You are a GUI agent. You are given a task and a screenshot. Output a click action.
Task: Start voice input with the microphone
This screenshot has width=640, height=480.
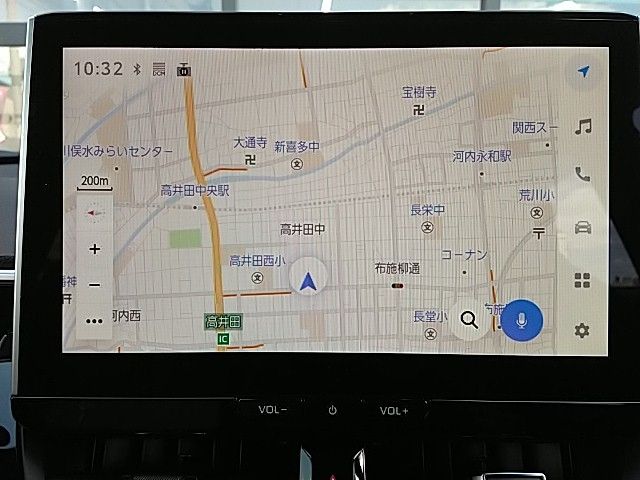click(521, 320)
